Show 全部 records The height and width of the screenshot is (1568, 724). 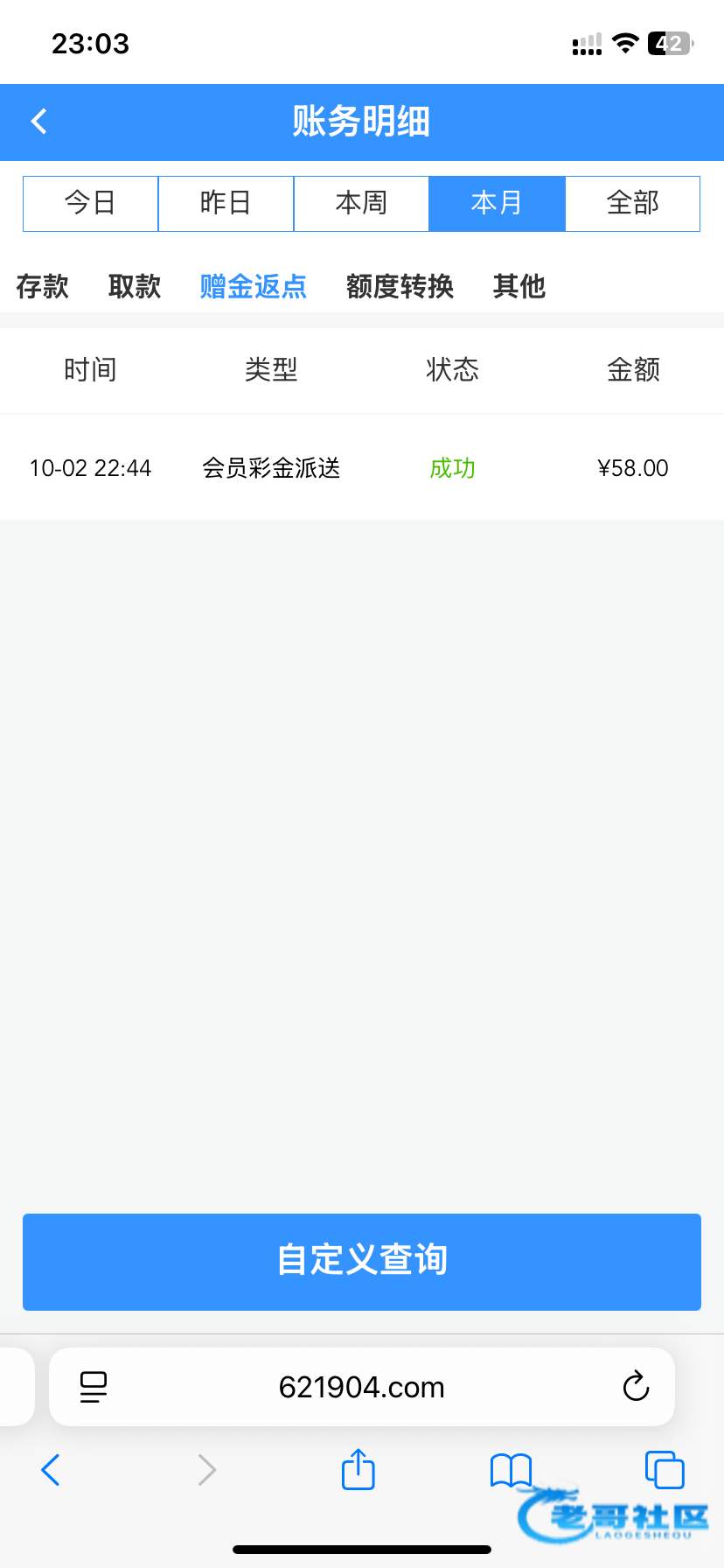point(633,204)
